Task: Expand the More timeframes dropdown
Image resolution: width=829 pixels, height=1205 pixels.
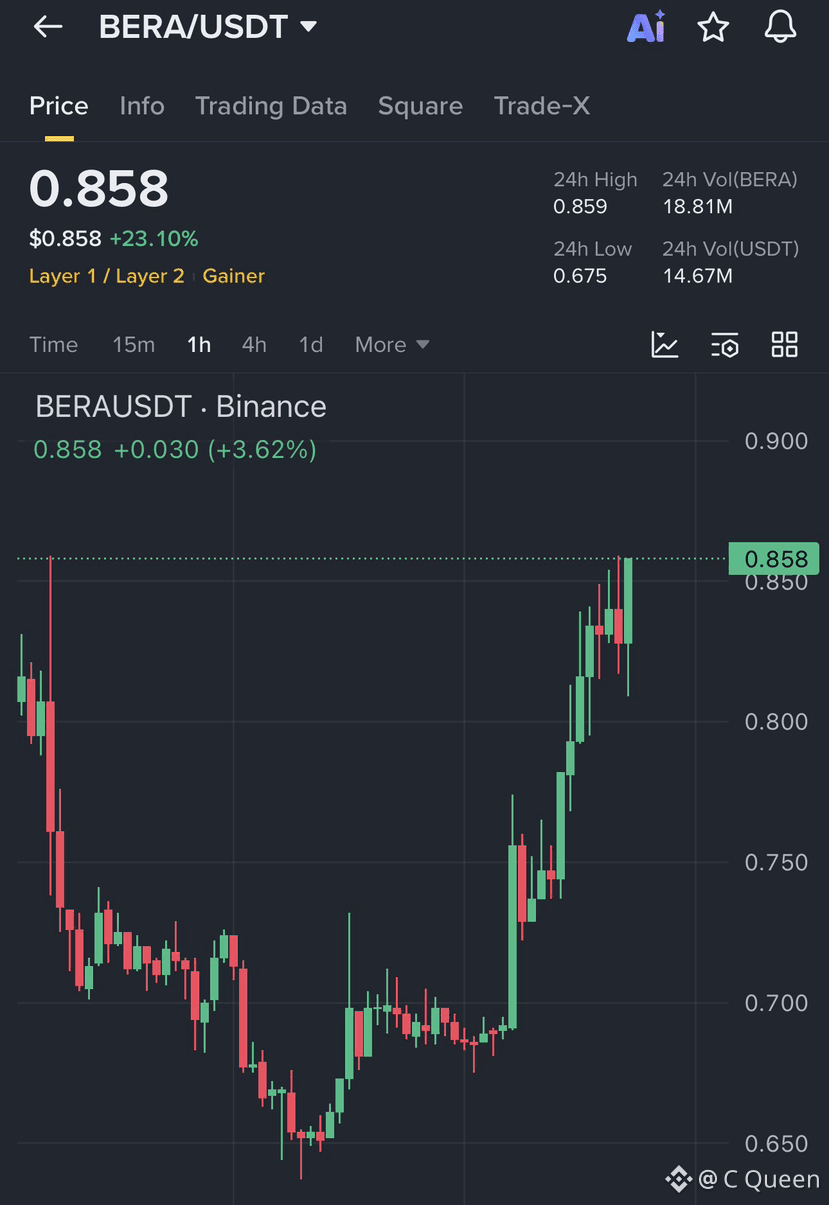Action: coord(391,344)
